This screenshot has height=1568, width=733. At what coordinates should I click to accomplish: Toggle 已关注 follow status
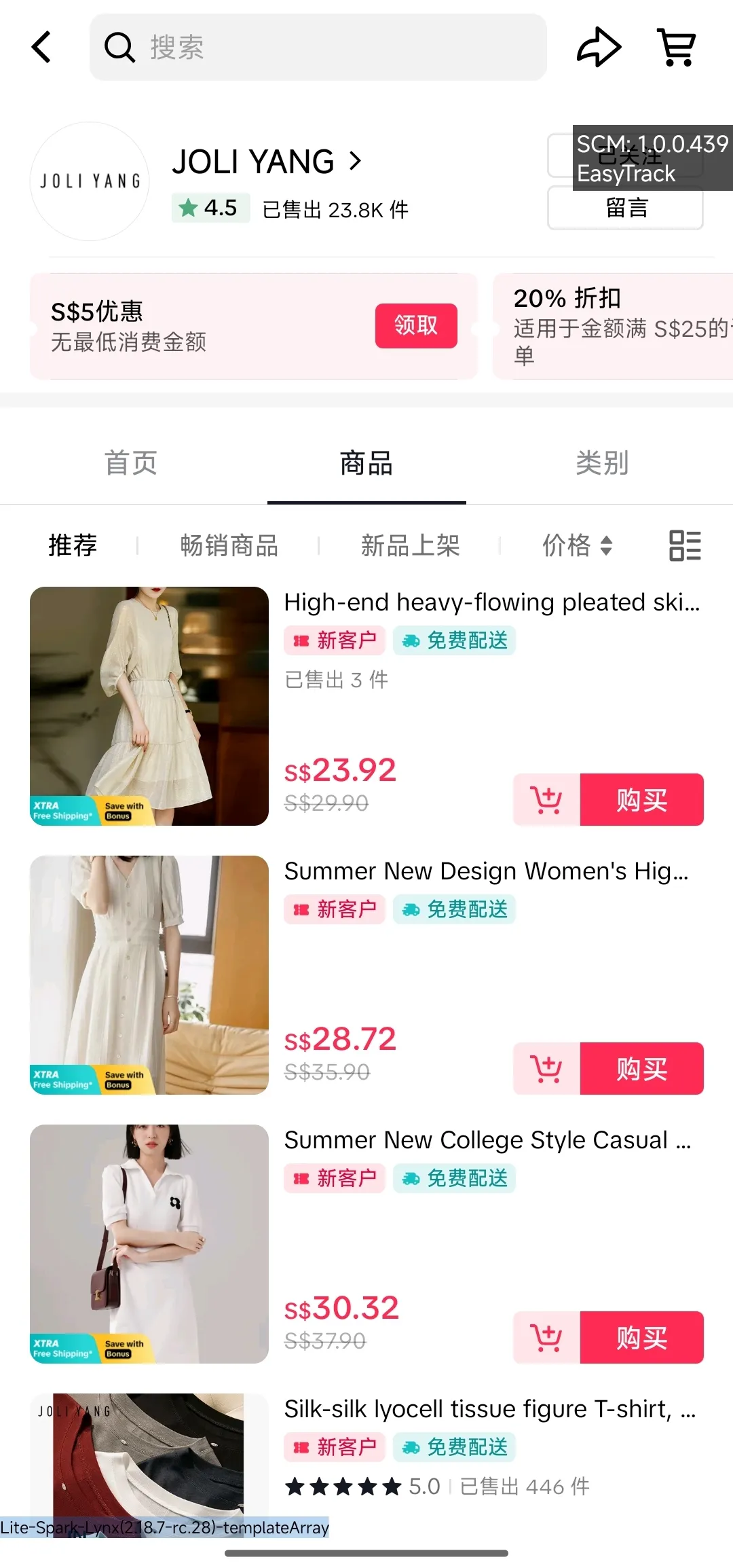tap(625, 155)
